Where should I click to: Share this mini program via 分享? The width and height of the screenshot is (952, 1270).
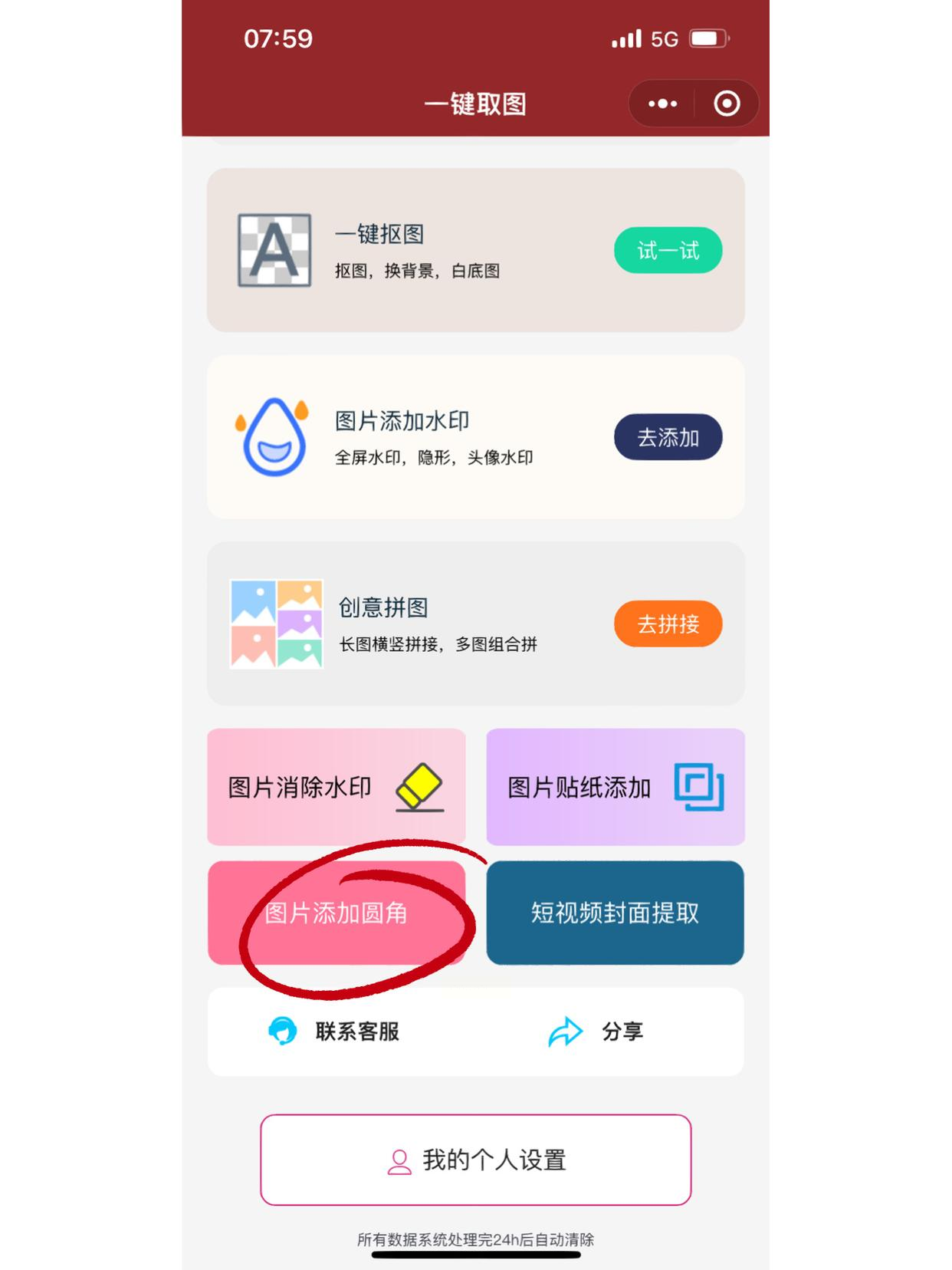click(596, 1031)
